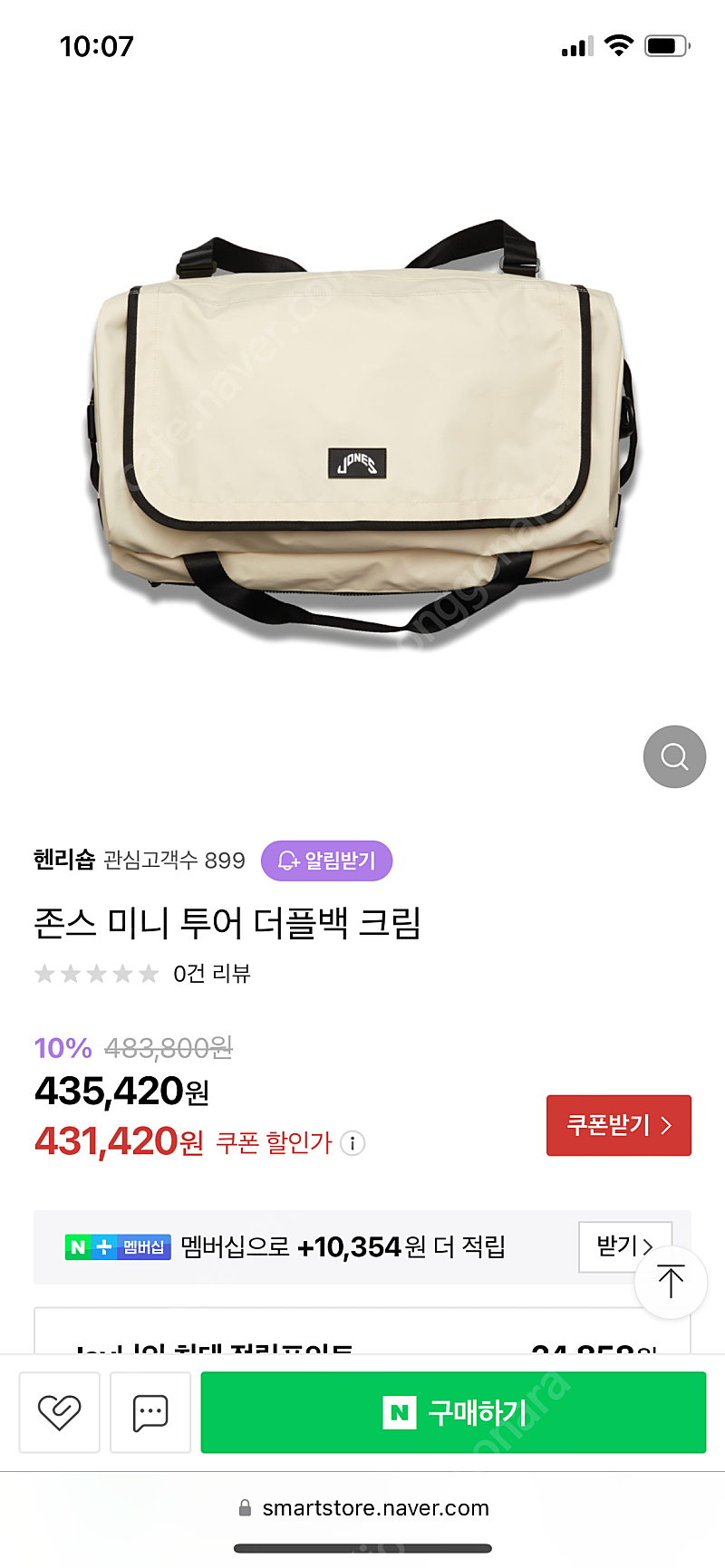Subscribe to store alerts with 알림받기
This screenshot has height=1568, width=725.
click(x=326, y=861)
